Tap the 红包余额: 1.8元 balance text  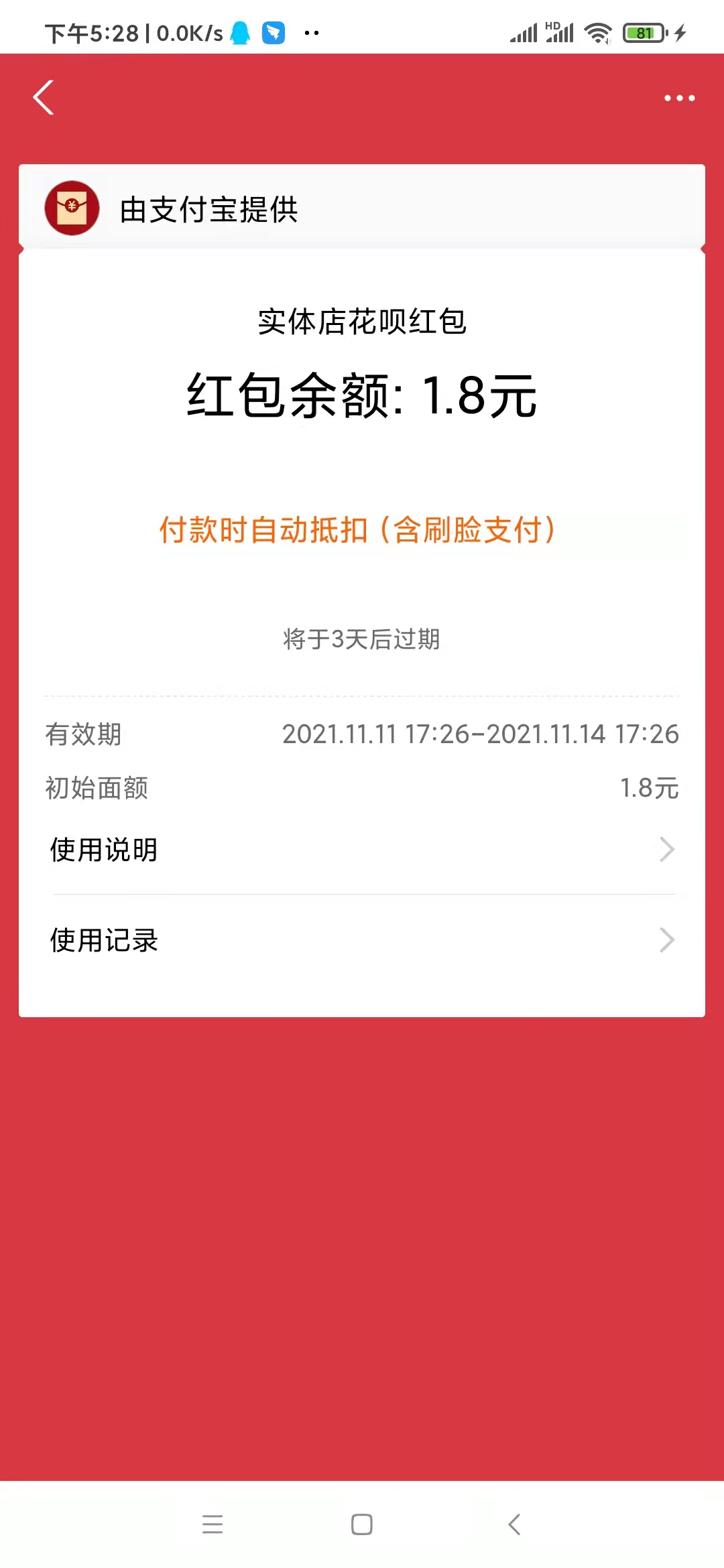(x=362, y=395)
